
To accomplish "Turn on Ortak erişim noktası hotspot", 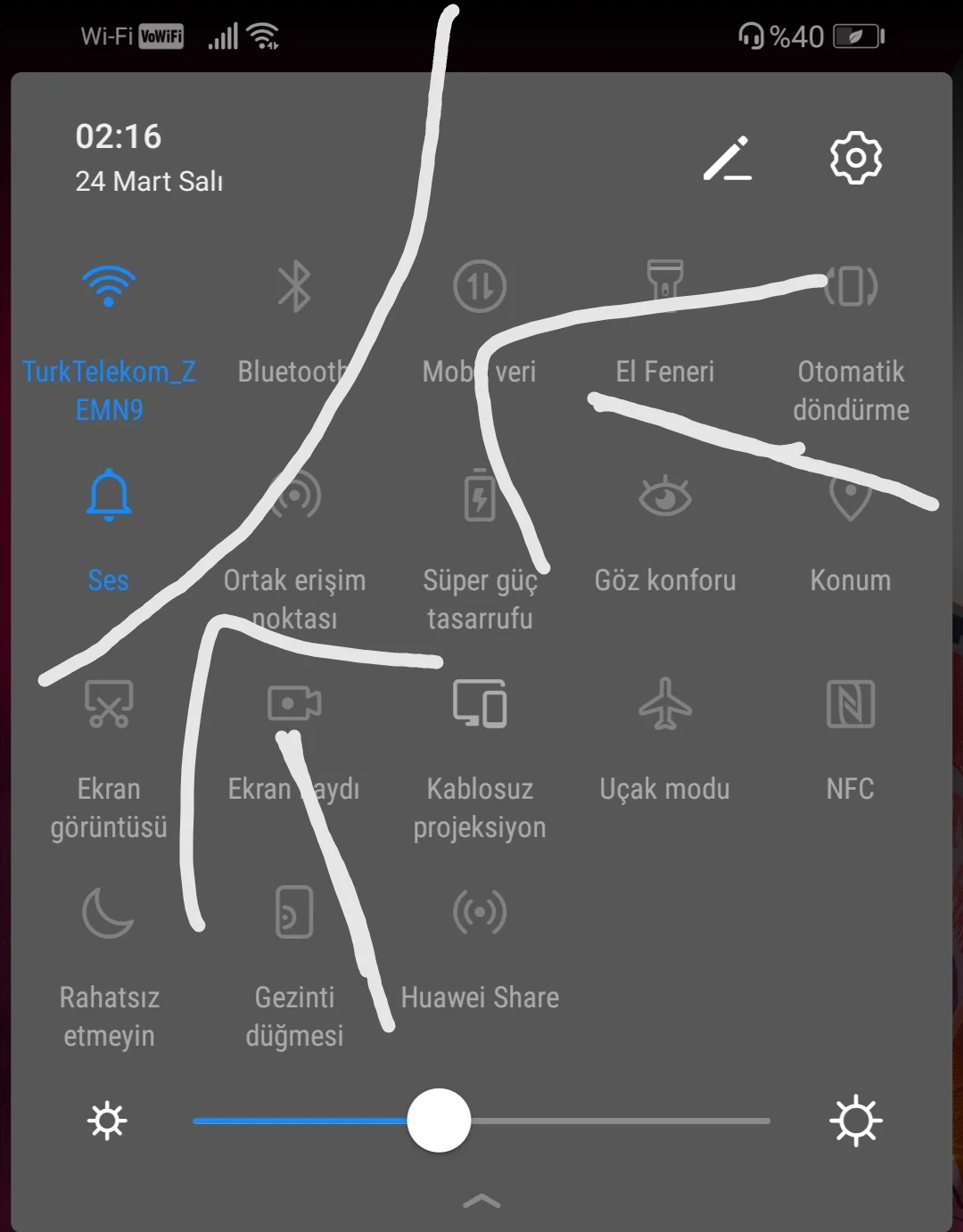I will 295,496.
